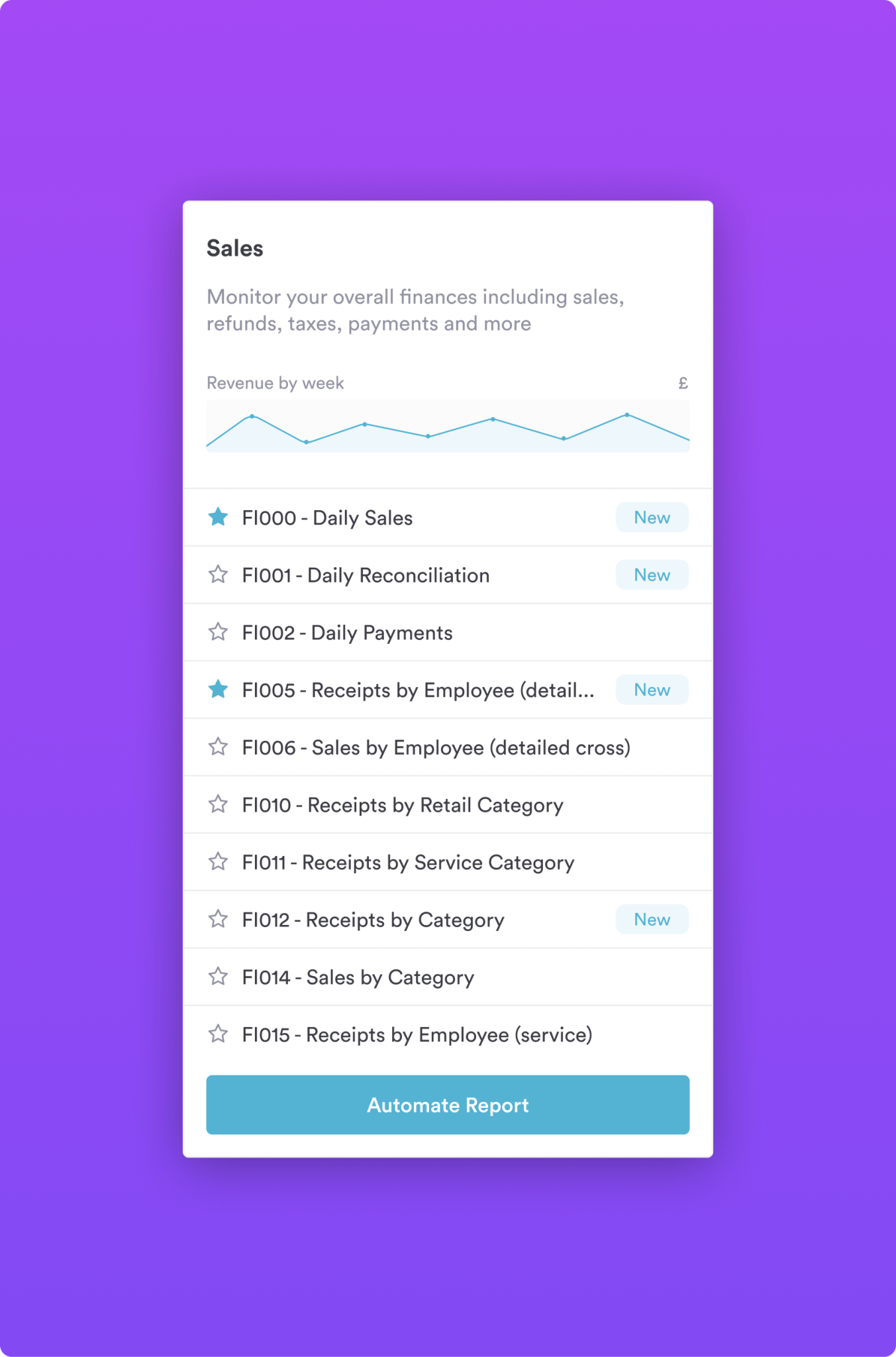Star FI015 Receipts by Employee (service)
Viewport: 896px width, 1357px height.
(218, 1034)
